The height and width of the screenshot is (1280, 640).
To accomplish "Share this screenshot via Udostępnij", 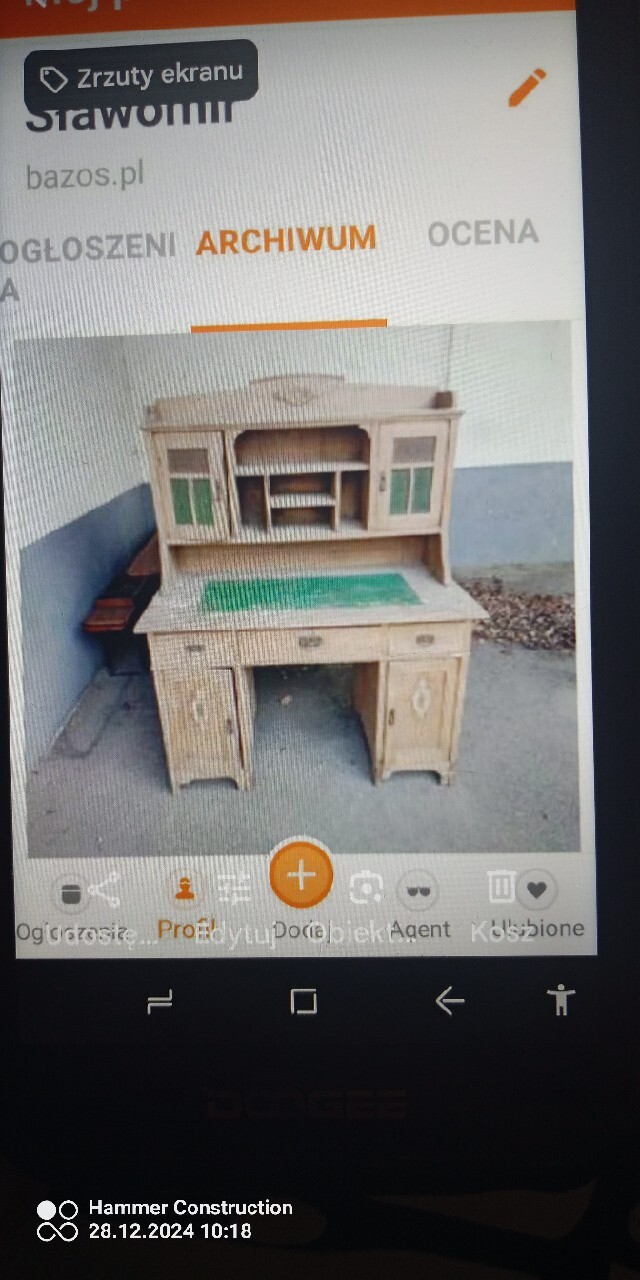I will (x=103, y=890).
